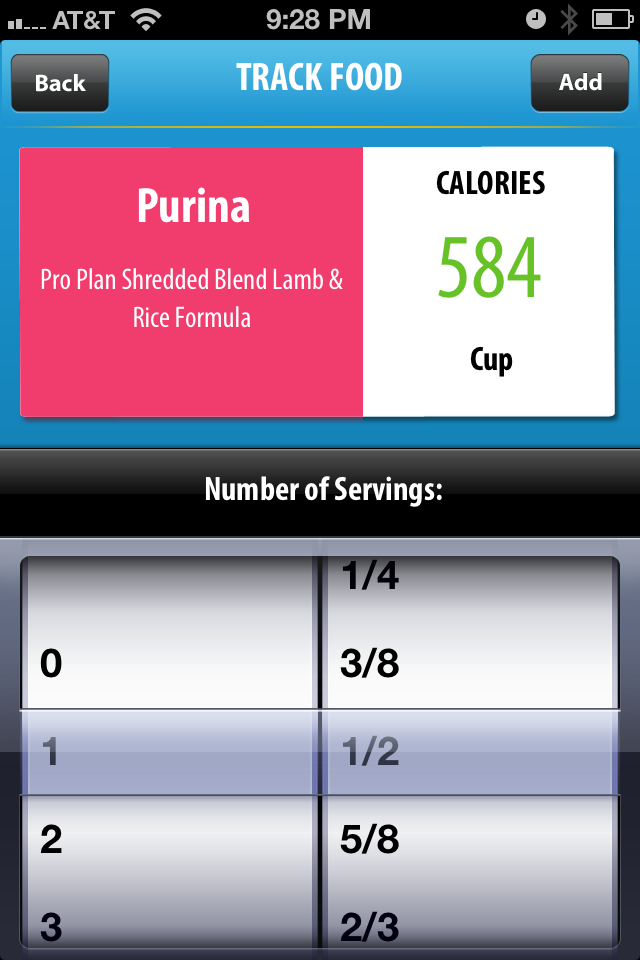
Task: Select 0 whole servings in the picker
Action: pyautogui.click(x=51, y=664)
